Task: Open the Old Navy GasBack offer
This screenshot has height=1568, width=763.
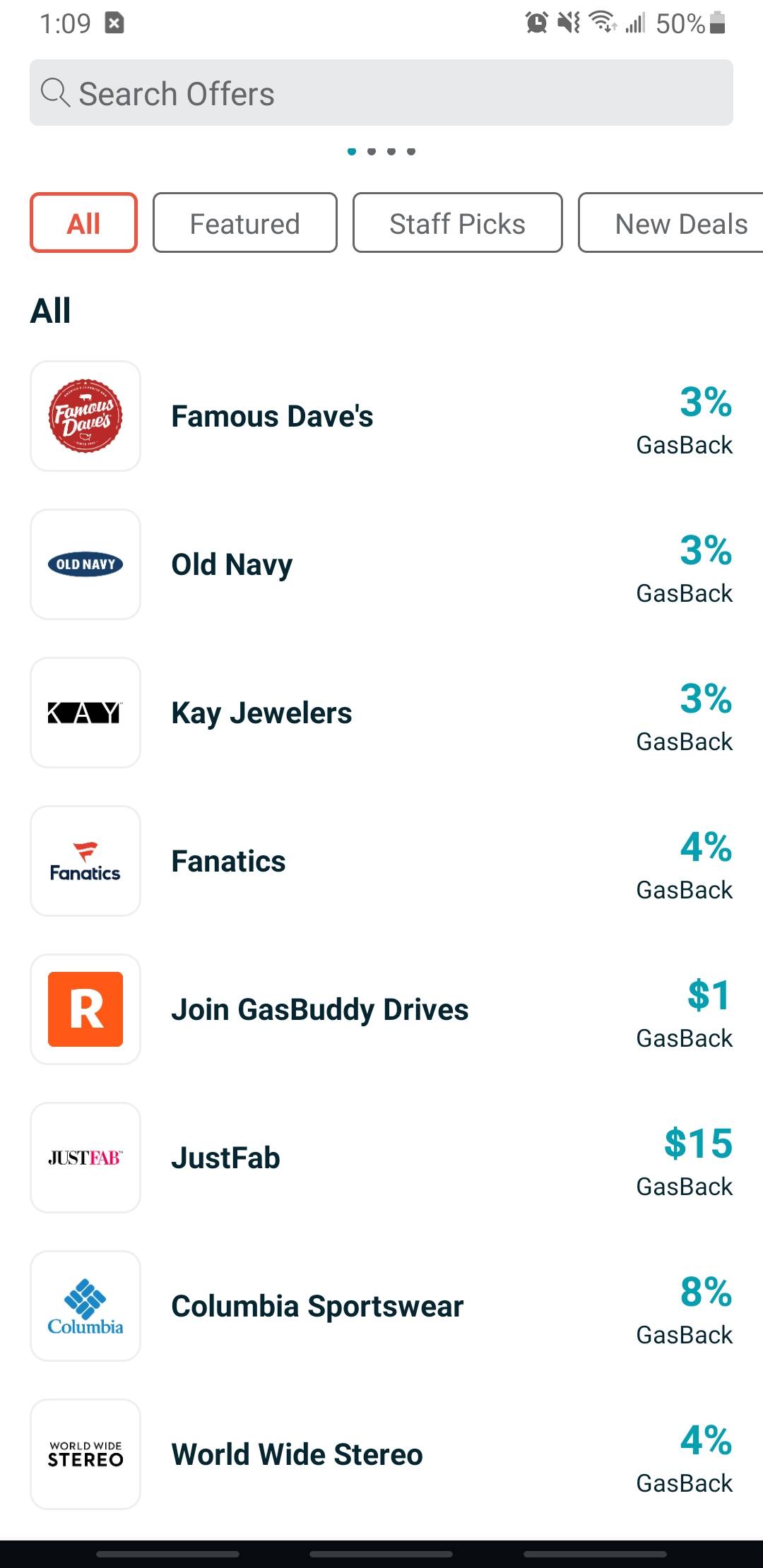Action: [x=381, y=565]
